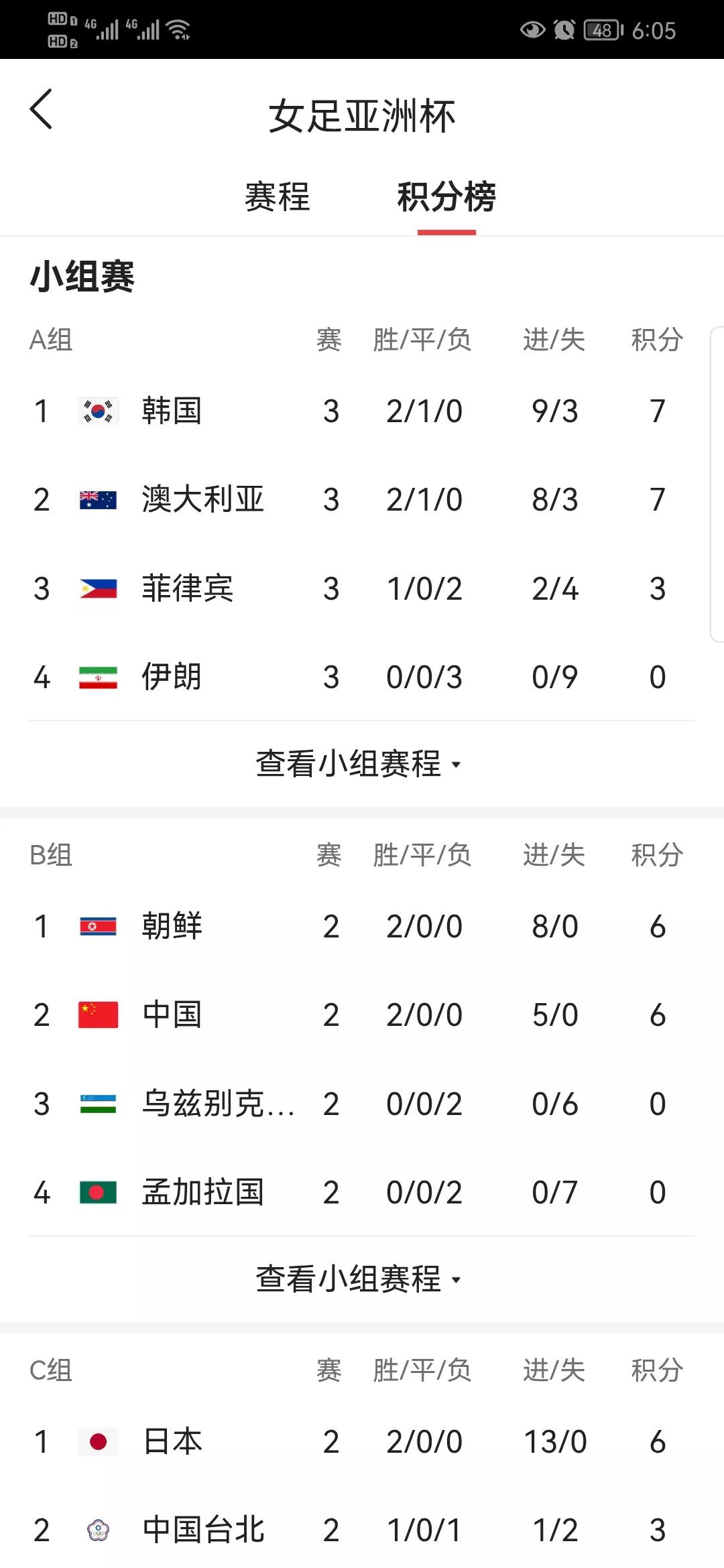Screen dimensions: 724x1568
Task: Select the Australia flag icon
Action: coord(97,499)
